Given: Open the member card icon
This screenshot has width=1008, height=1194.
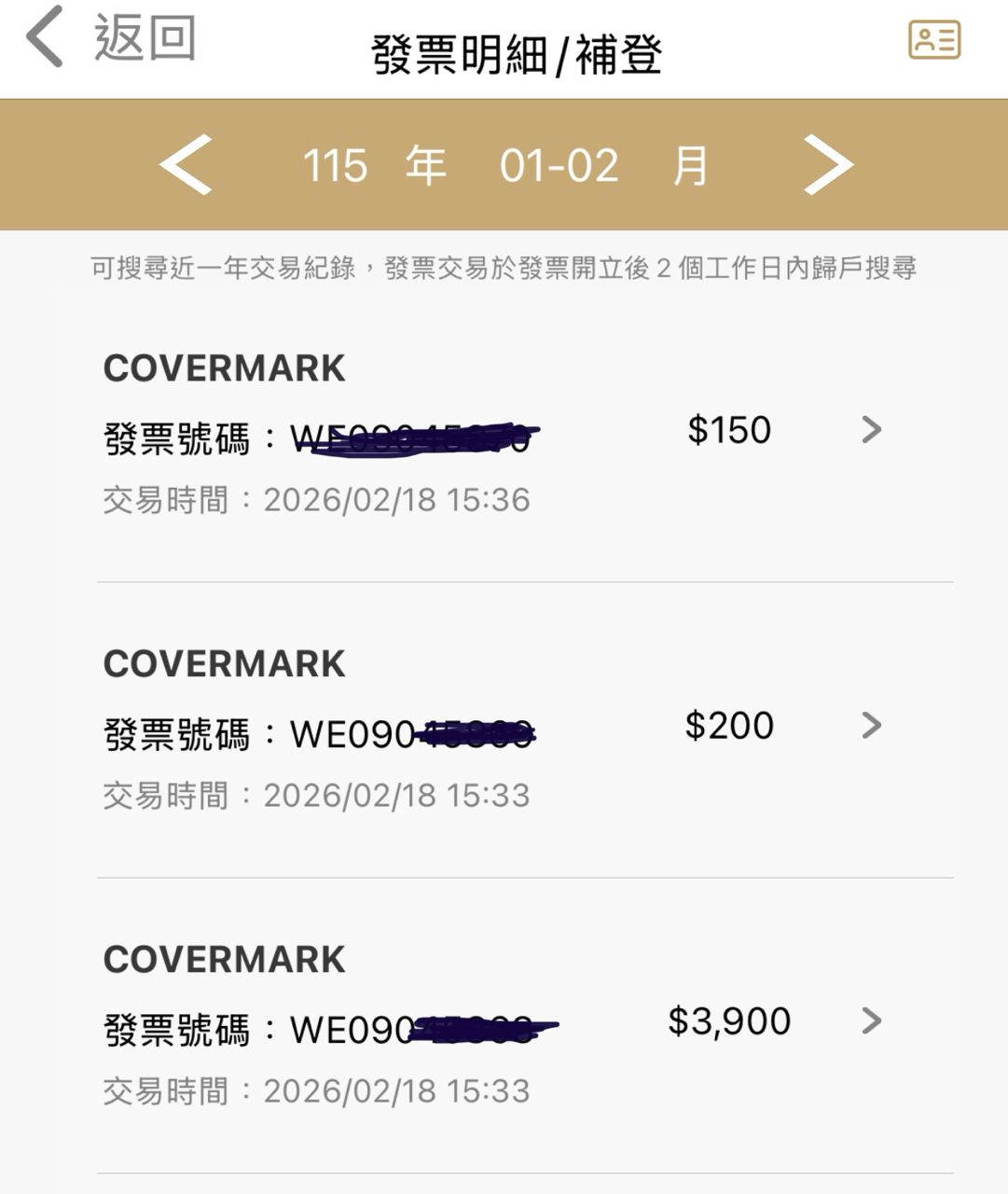Looking at the screenshot, I should [933, 40].
